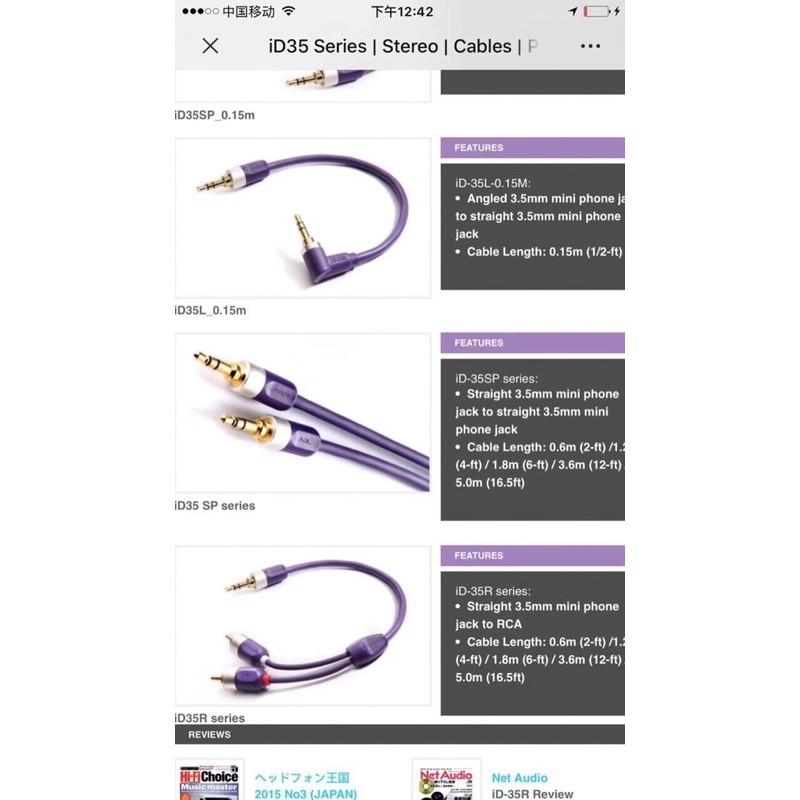Screen dimensions: 800x800
Task: Tap the Hi-Fi Choice magazine cover thumbnail
Action: tap(209, 781)
